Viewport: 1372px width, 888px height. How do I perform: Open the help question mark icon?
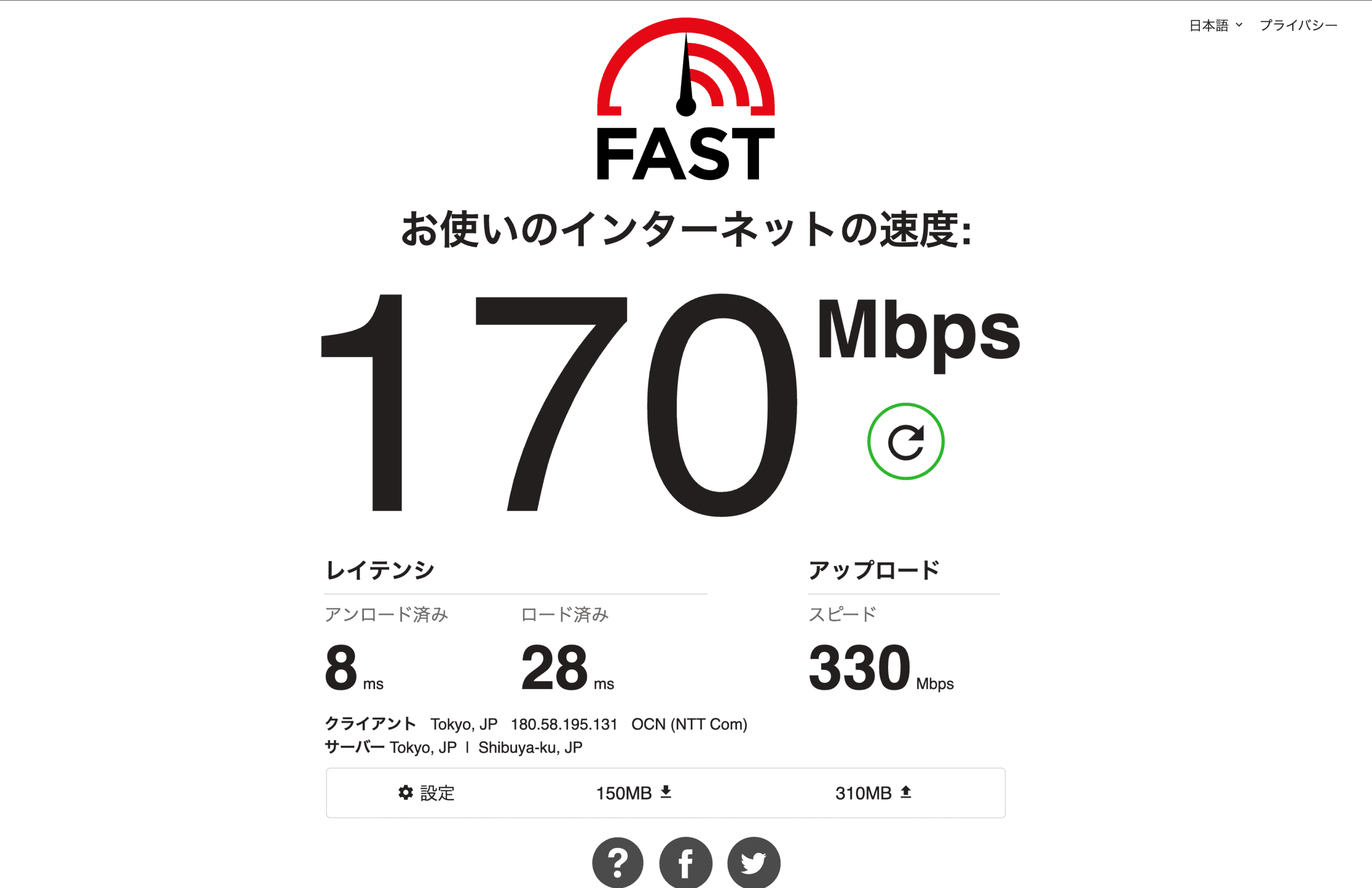coord(617,863)
